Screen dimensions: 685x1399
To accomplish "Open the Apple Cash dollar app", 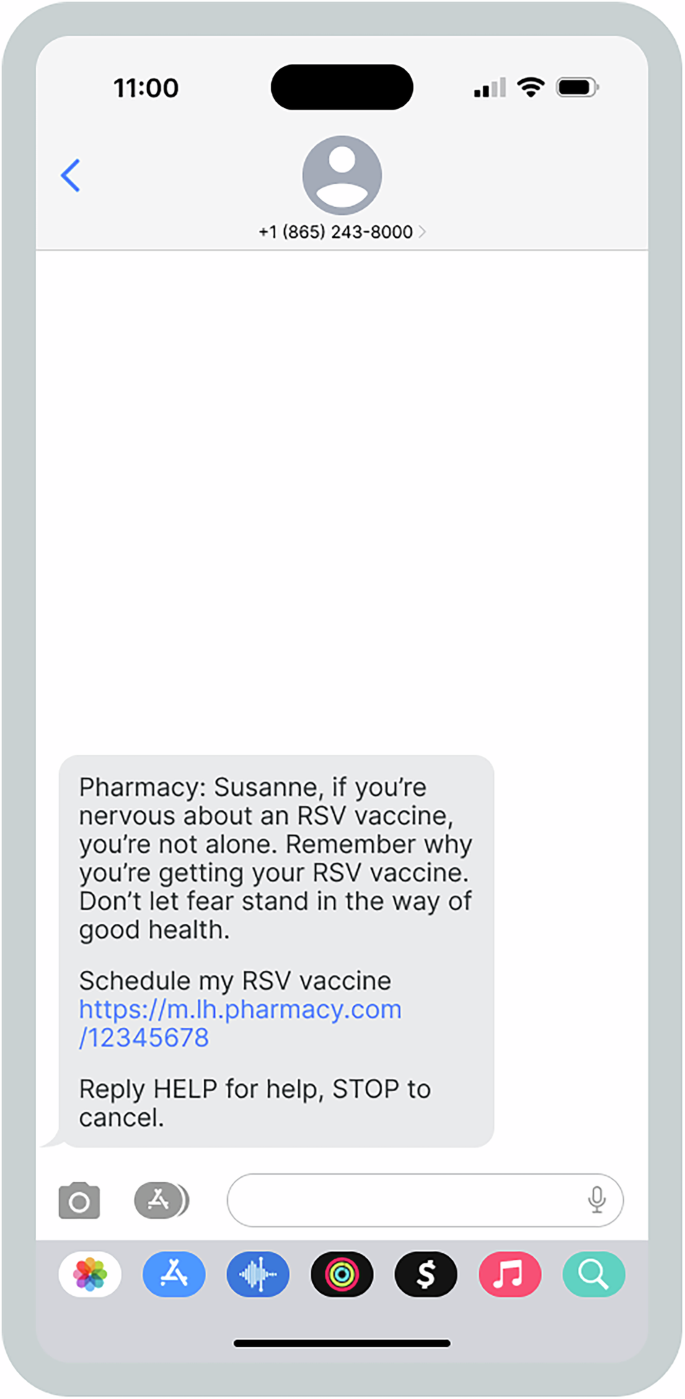I will tap(426, 1274).
